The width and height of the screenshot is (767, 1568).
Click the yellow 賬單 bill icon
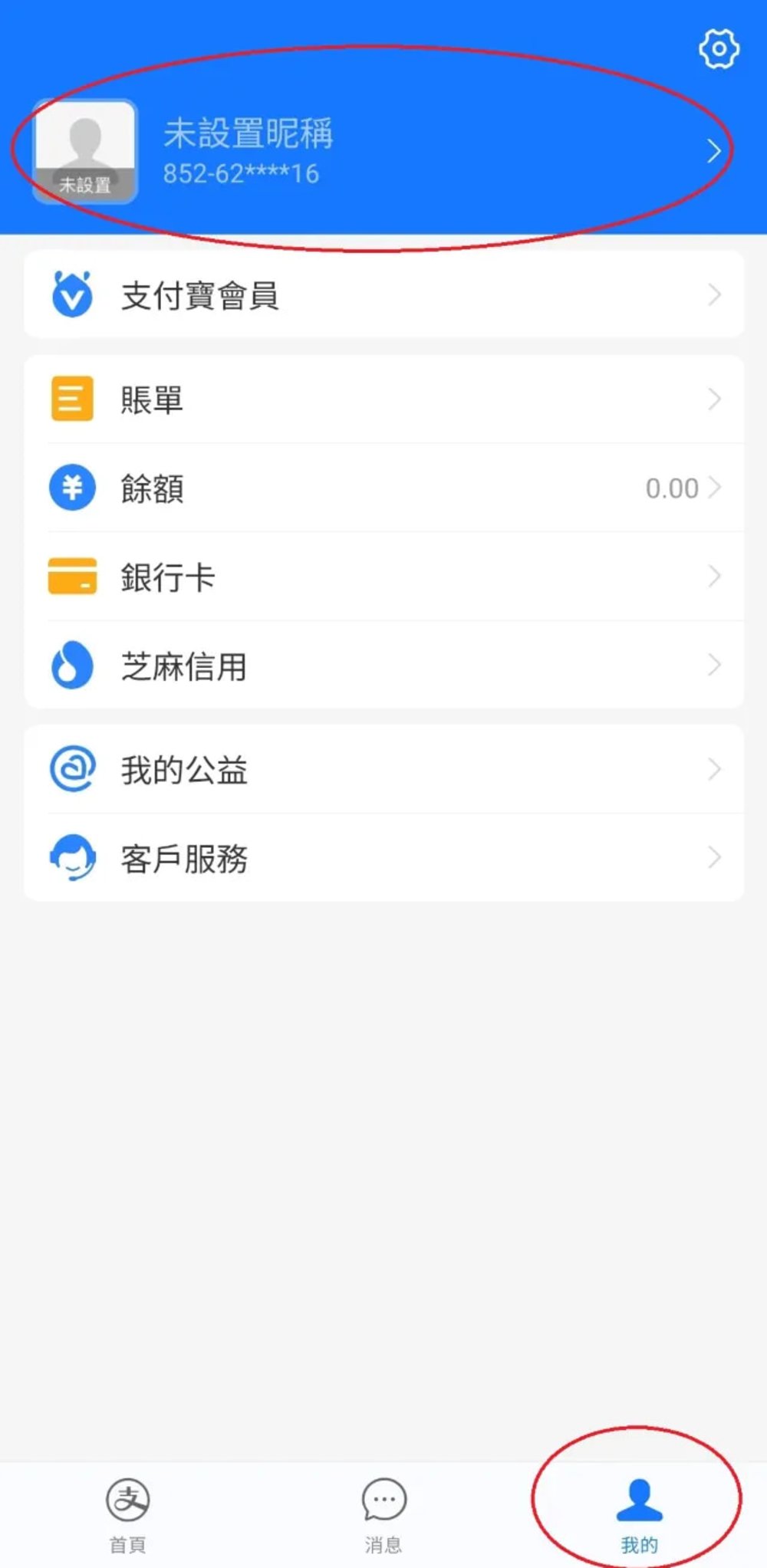pos(71,399)
